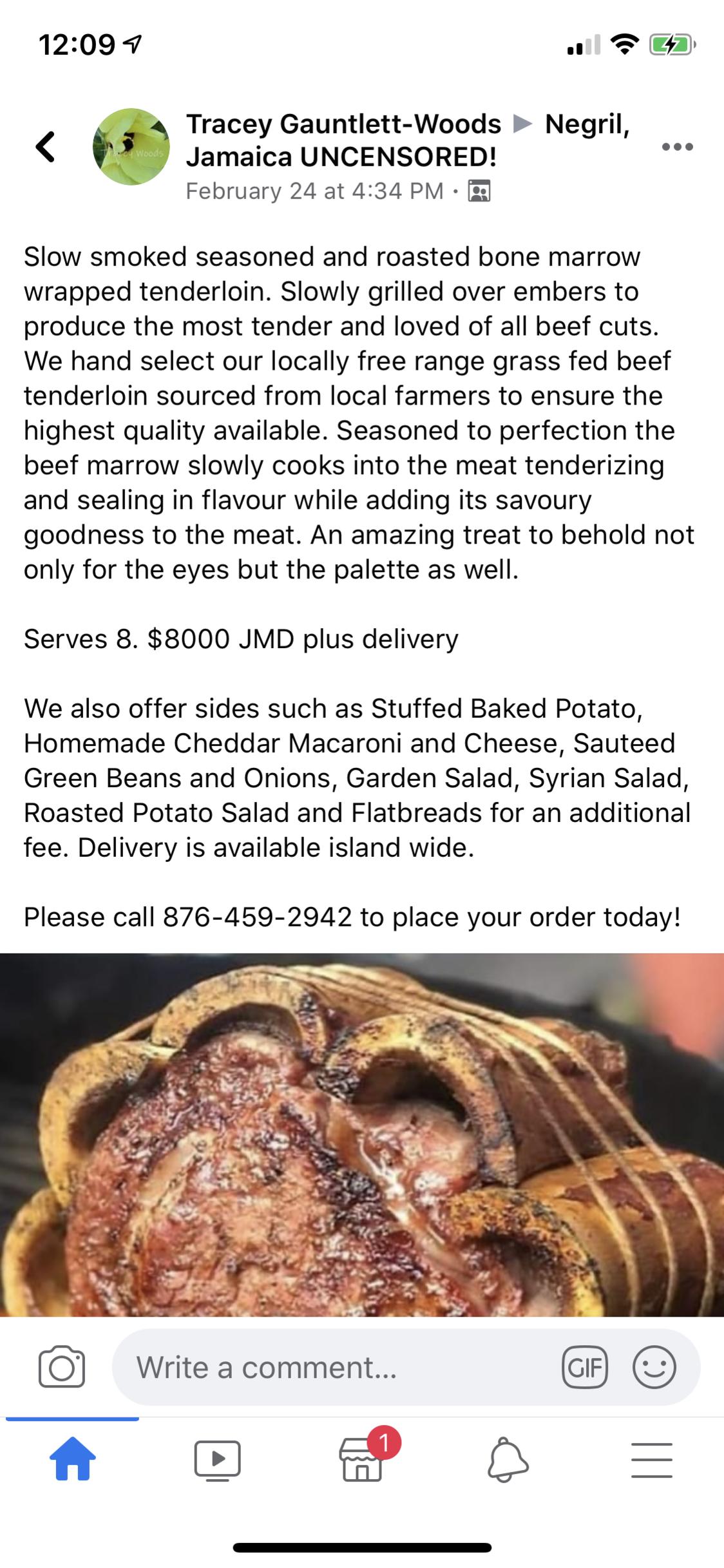Image resolution: width=724 pixels, height=1568 pixels.
Task: Go back using the back arrow
Action: click(45, 147)
